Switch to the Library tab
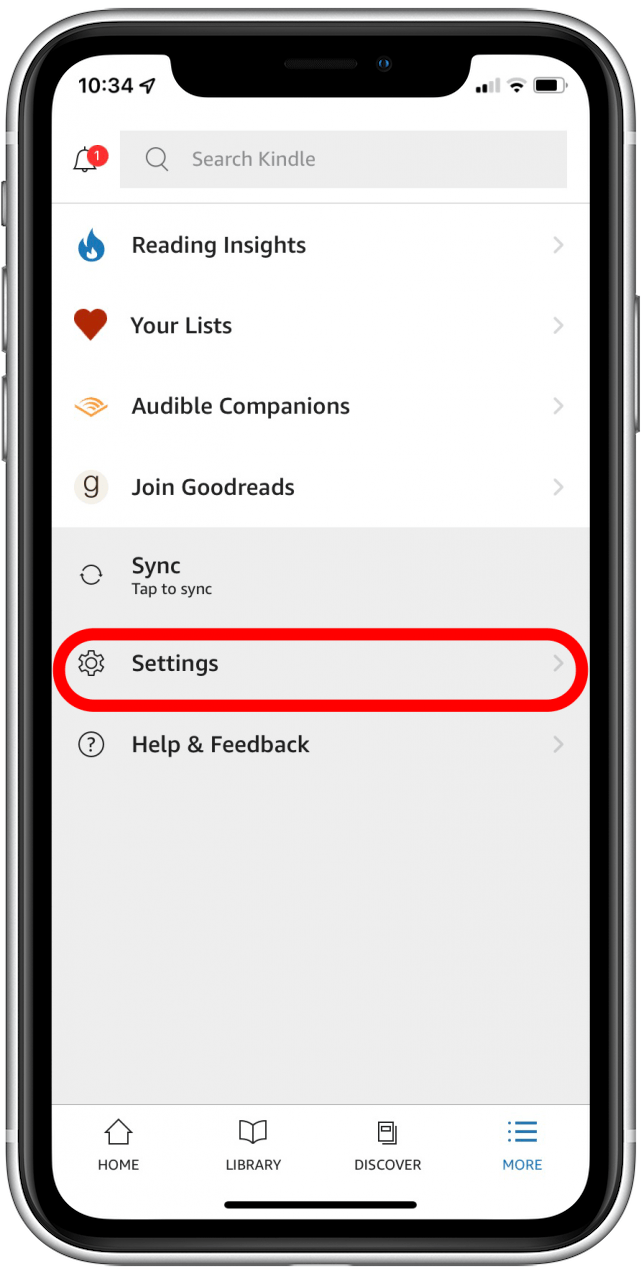The height and width of the screenshot is (1274, 642). (x=253, y=1146)
